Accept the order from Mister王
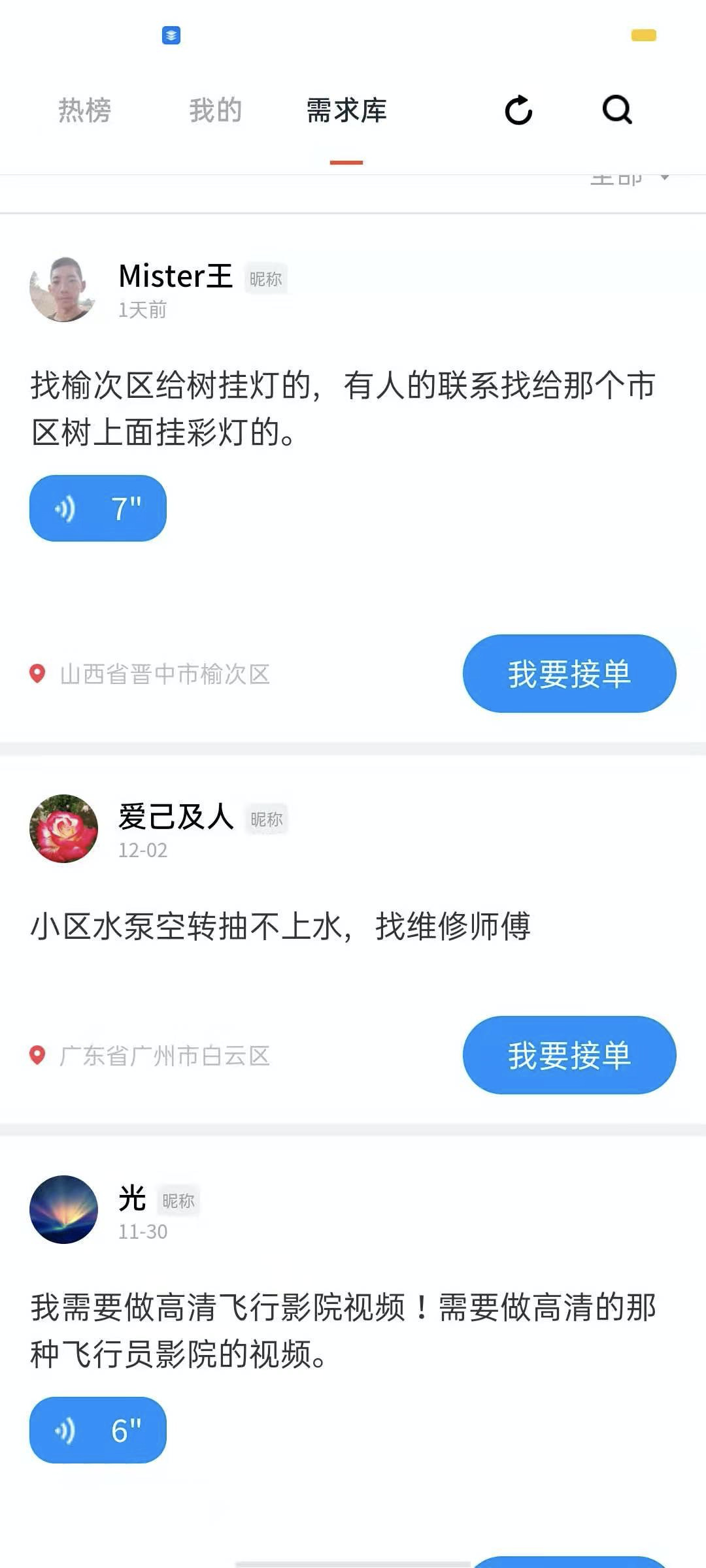This screenshot has width=706, height=1568. click(x=569, y=674)
